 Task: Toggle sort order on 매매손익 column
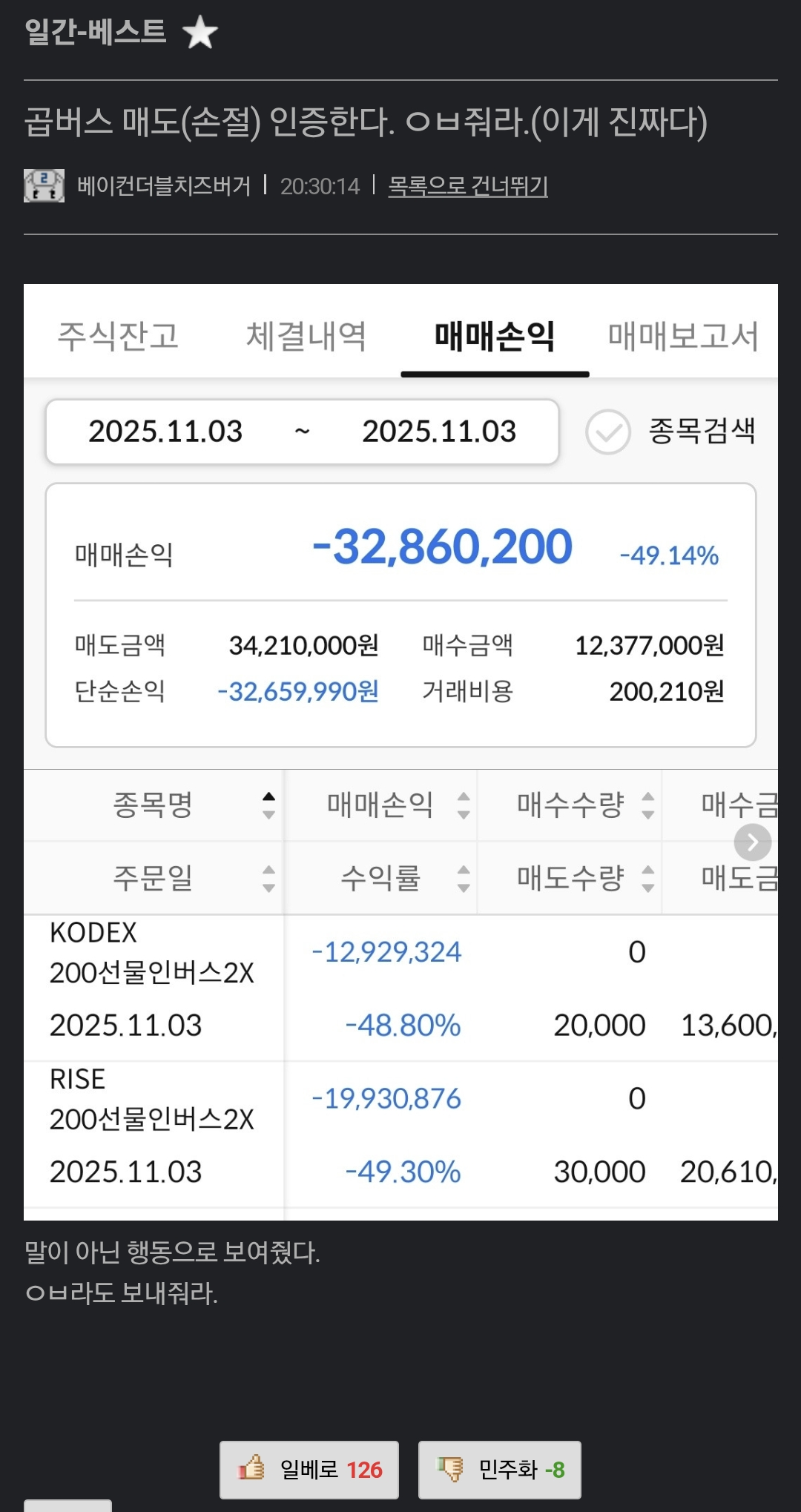[464, 805]
